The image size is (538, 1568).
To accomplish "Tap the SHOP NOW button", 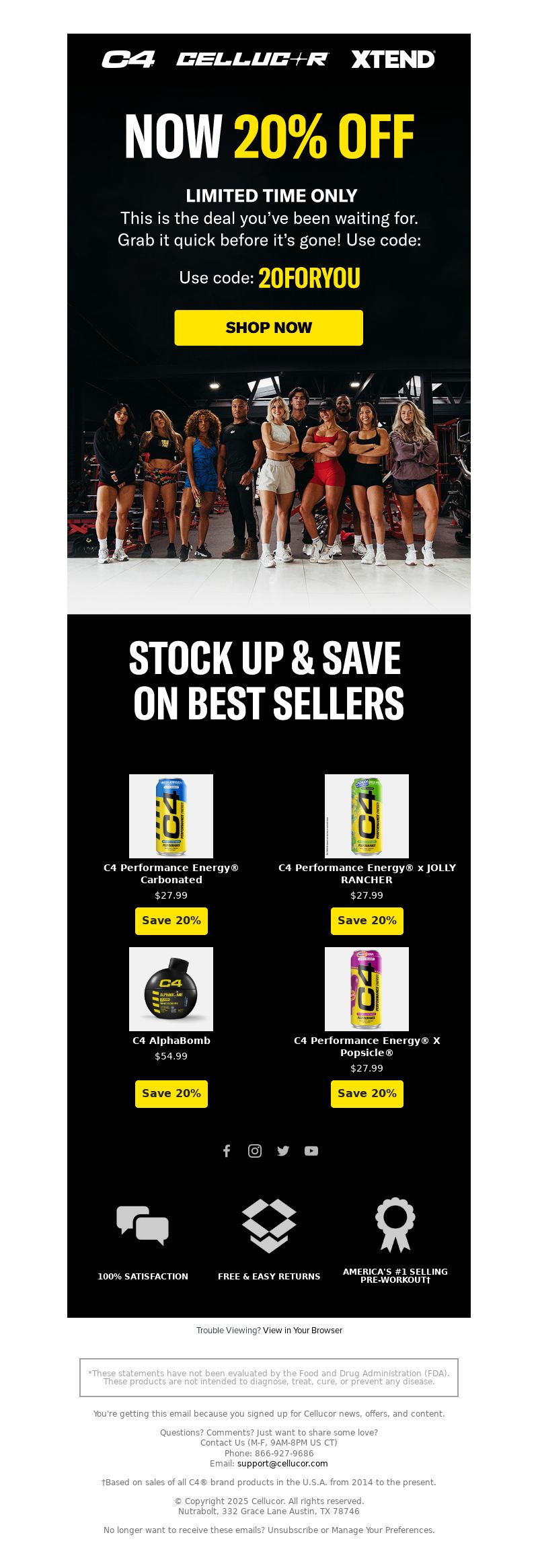I will 268,328.
